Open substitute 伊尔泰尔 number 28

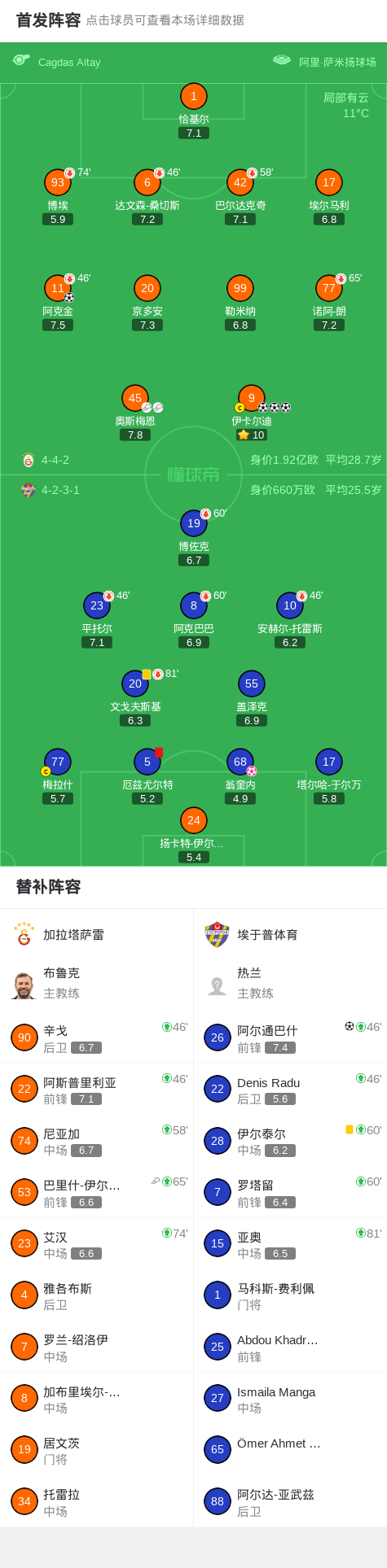tap(290, 1141)
